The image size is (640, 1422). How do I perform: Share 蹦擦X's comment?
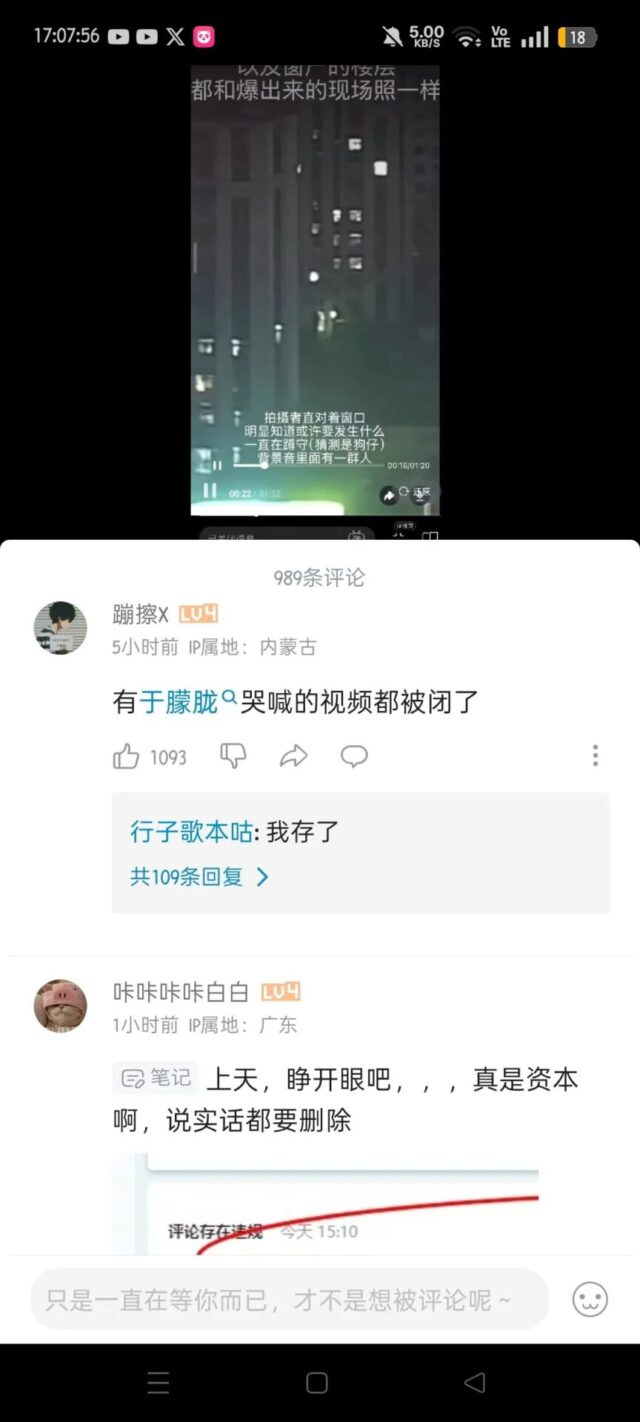[293, 756]
